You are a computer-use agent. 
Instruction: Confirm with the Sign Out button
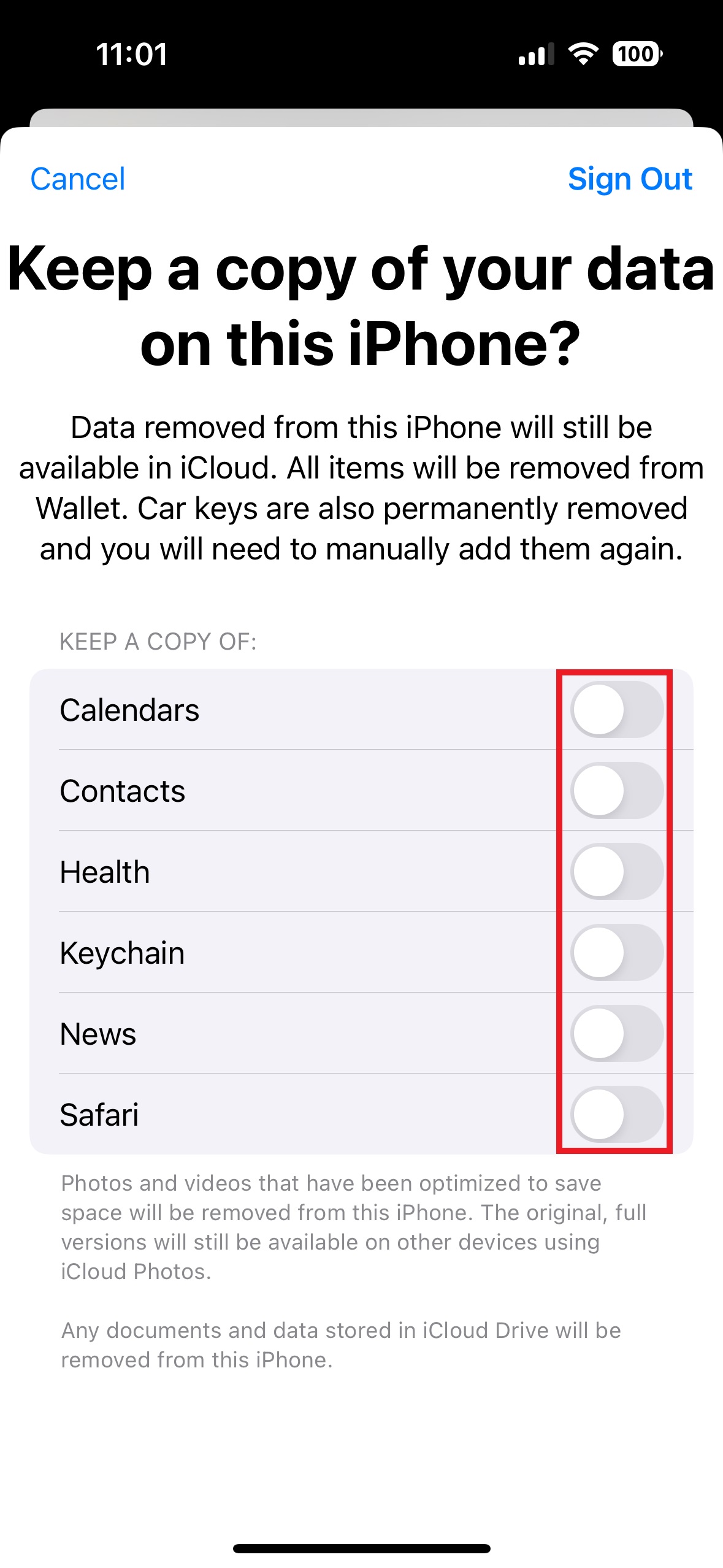(629, 179)
